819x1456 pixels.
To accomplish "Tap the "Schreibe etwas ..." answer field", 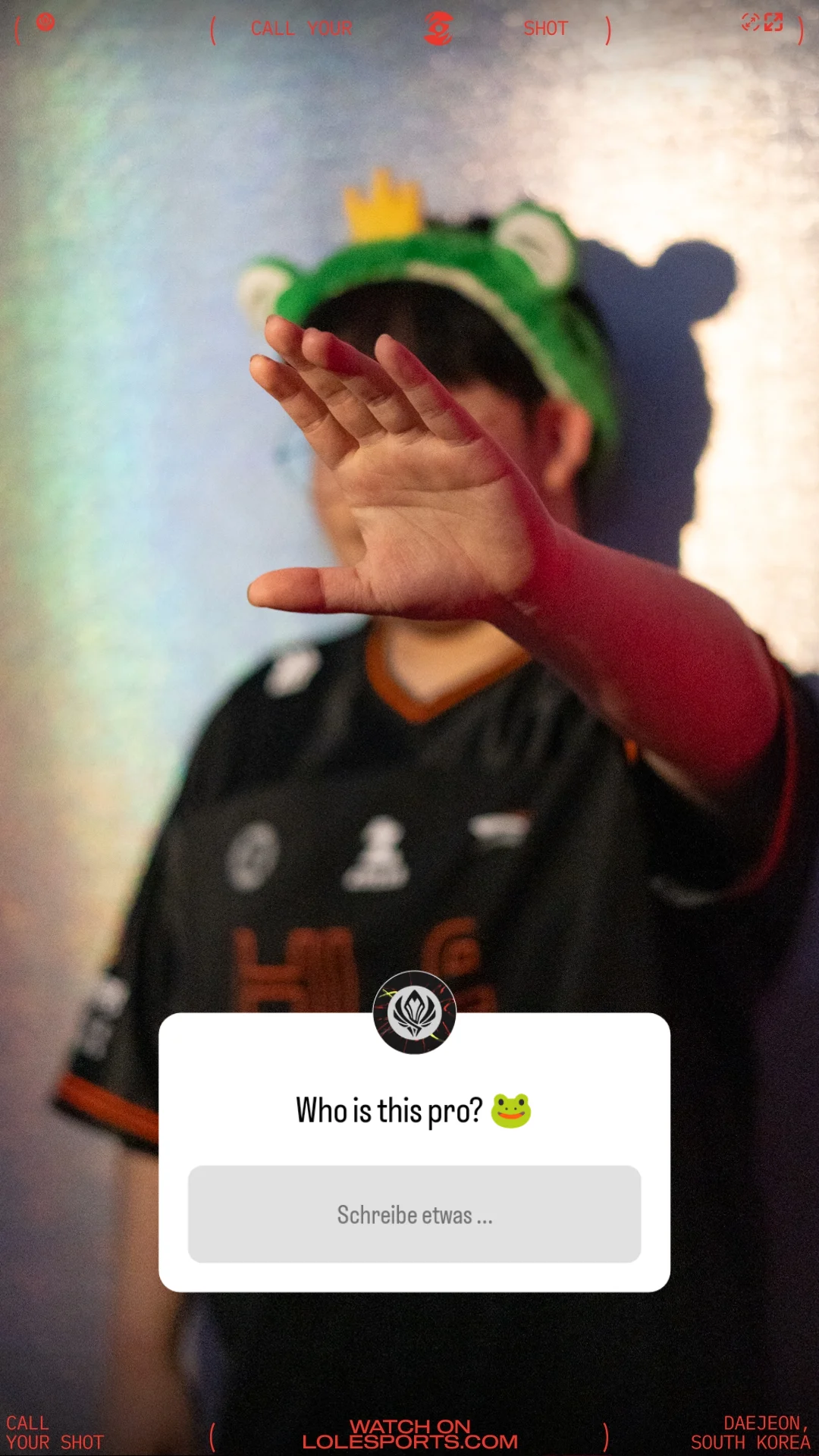I will click(414, 1214).
